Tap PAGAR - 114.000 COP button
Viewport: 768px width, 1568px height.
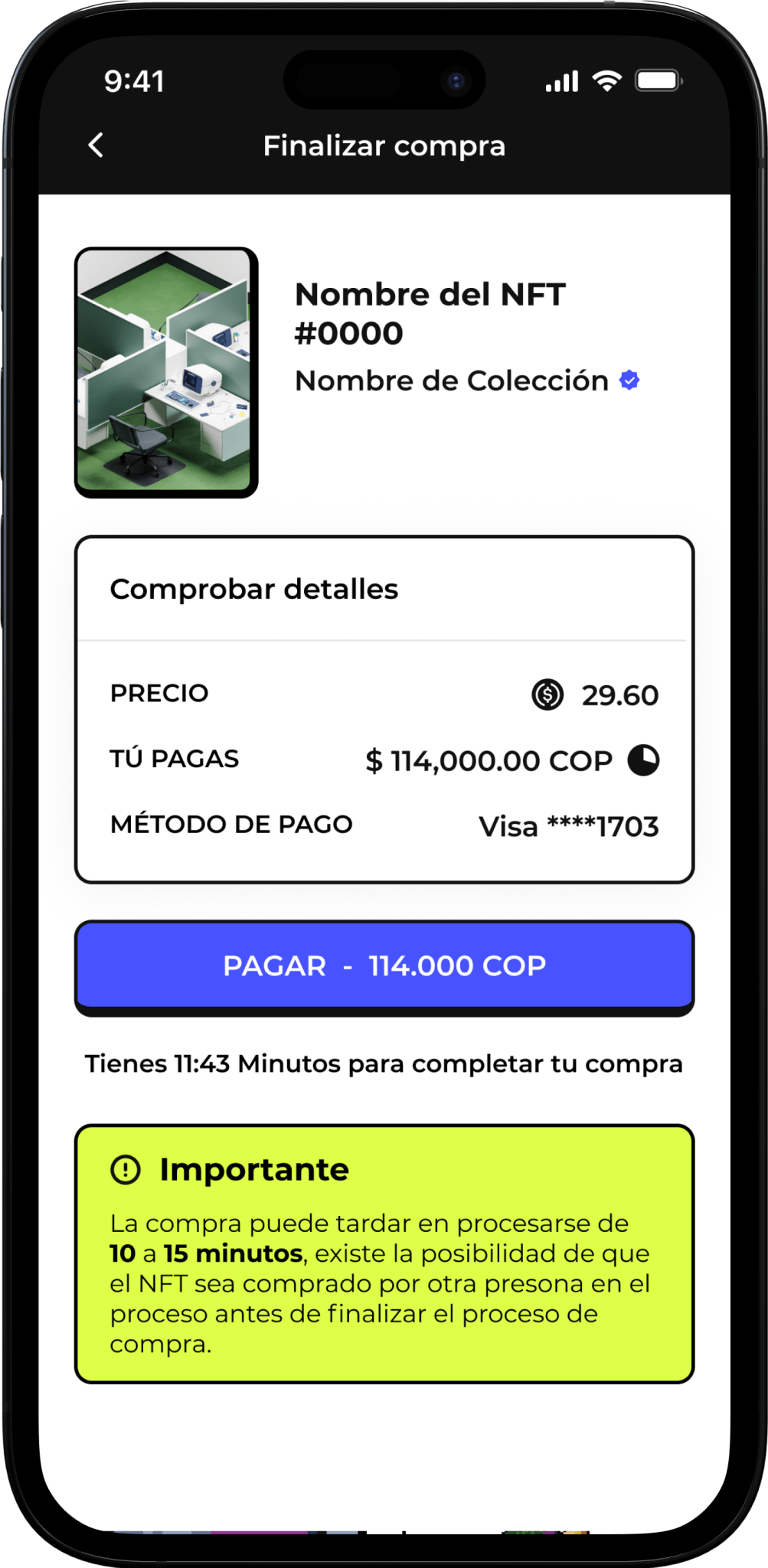coord(384,965)
